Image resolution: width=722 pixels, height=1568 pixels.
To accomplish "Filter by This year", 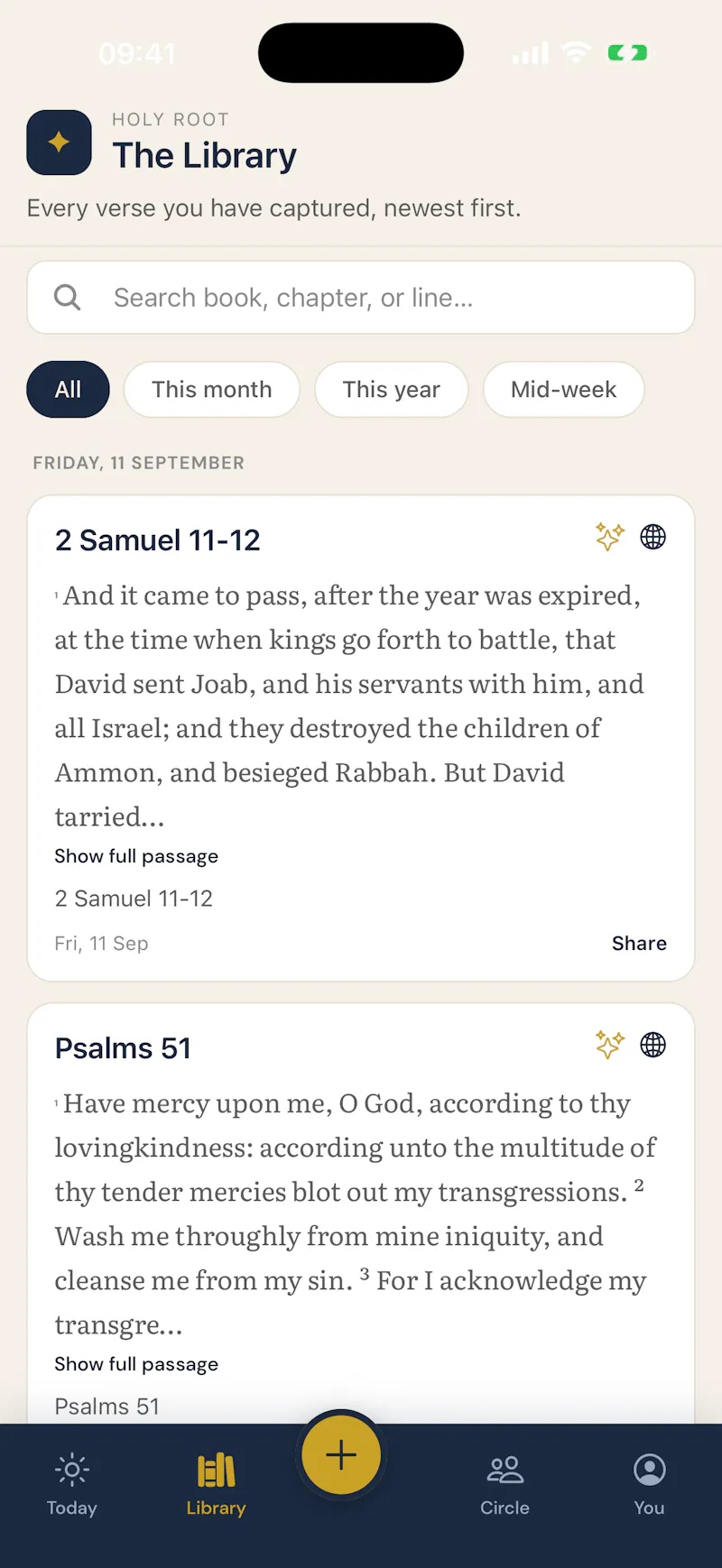I will 392,390.
